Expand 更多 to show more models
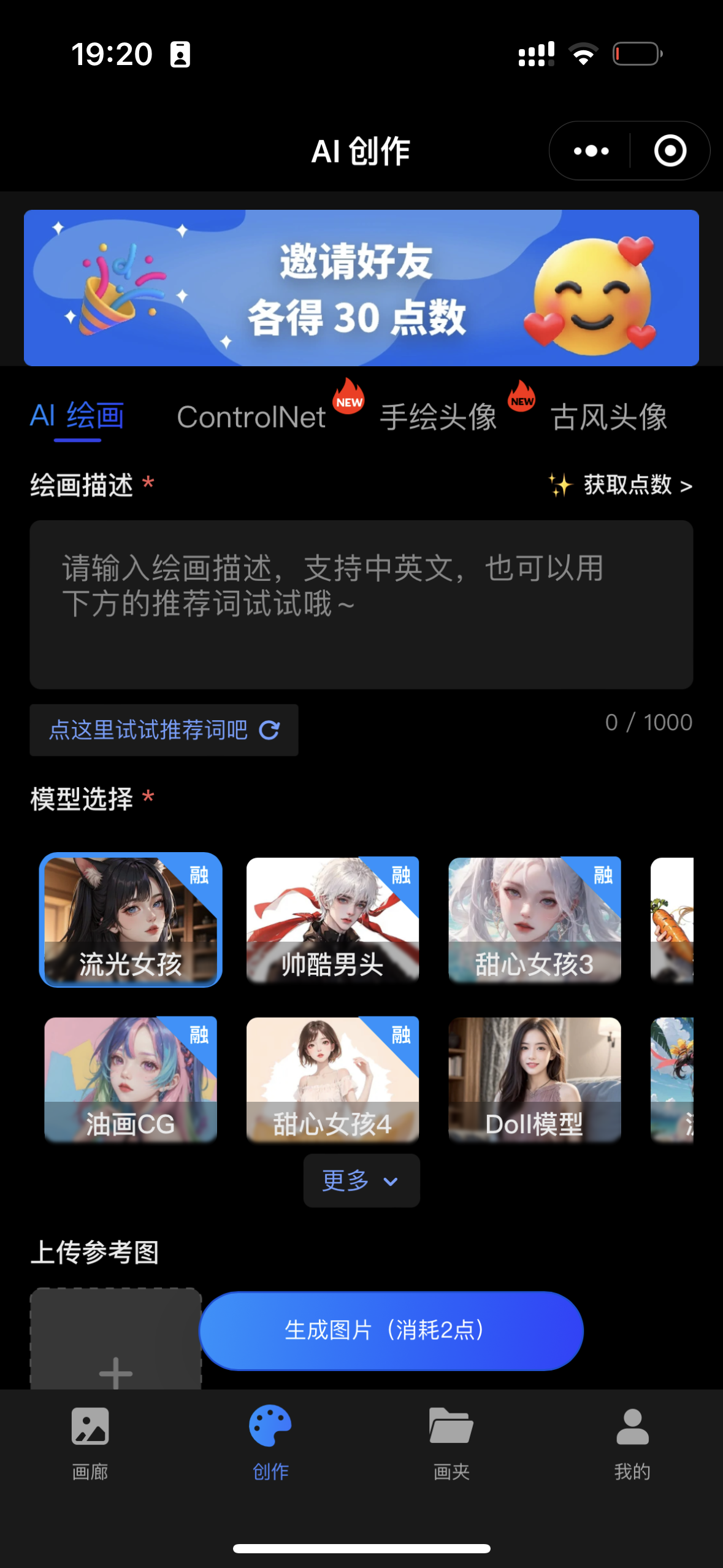 (361, 1180)
